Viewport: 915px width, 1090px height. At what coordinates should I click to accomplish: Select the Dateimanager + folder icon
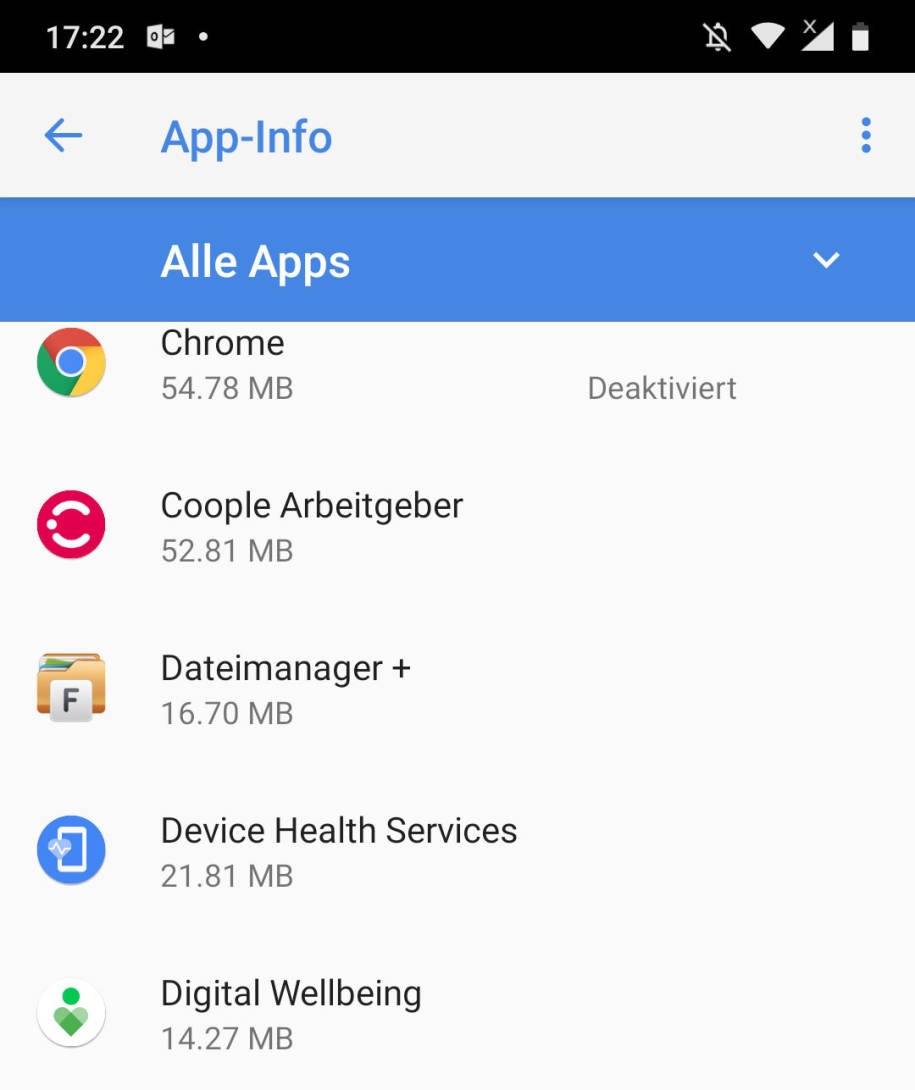click(x=71, y=687)
